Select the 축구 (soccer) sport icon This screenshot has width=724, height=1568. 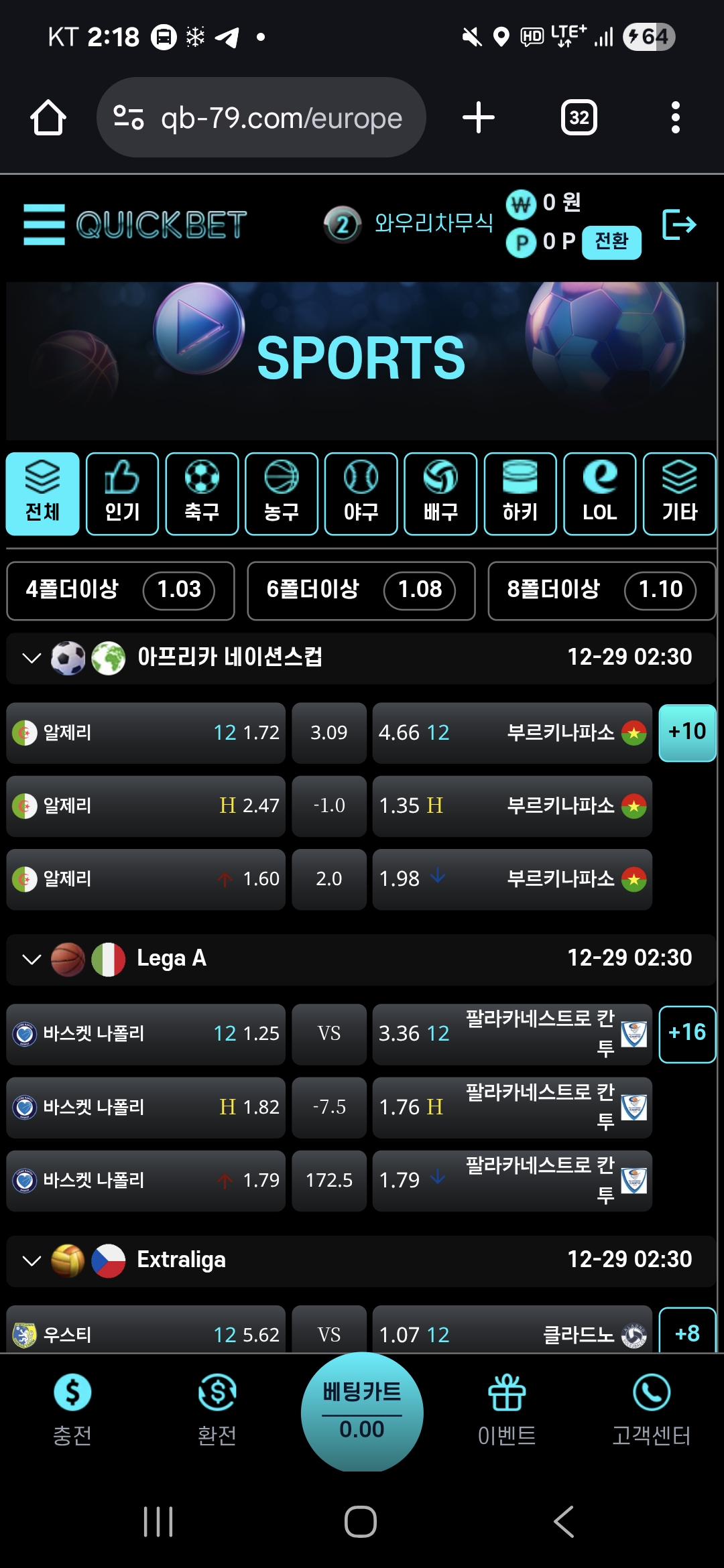(201, 494)
